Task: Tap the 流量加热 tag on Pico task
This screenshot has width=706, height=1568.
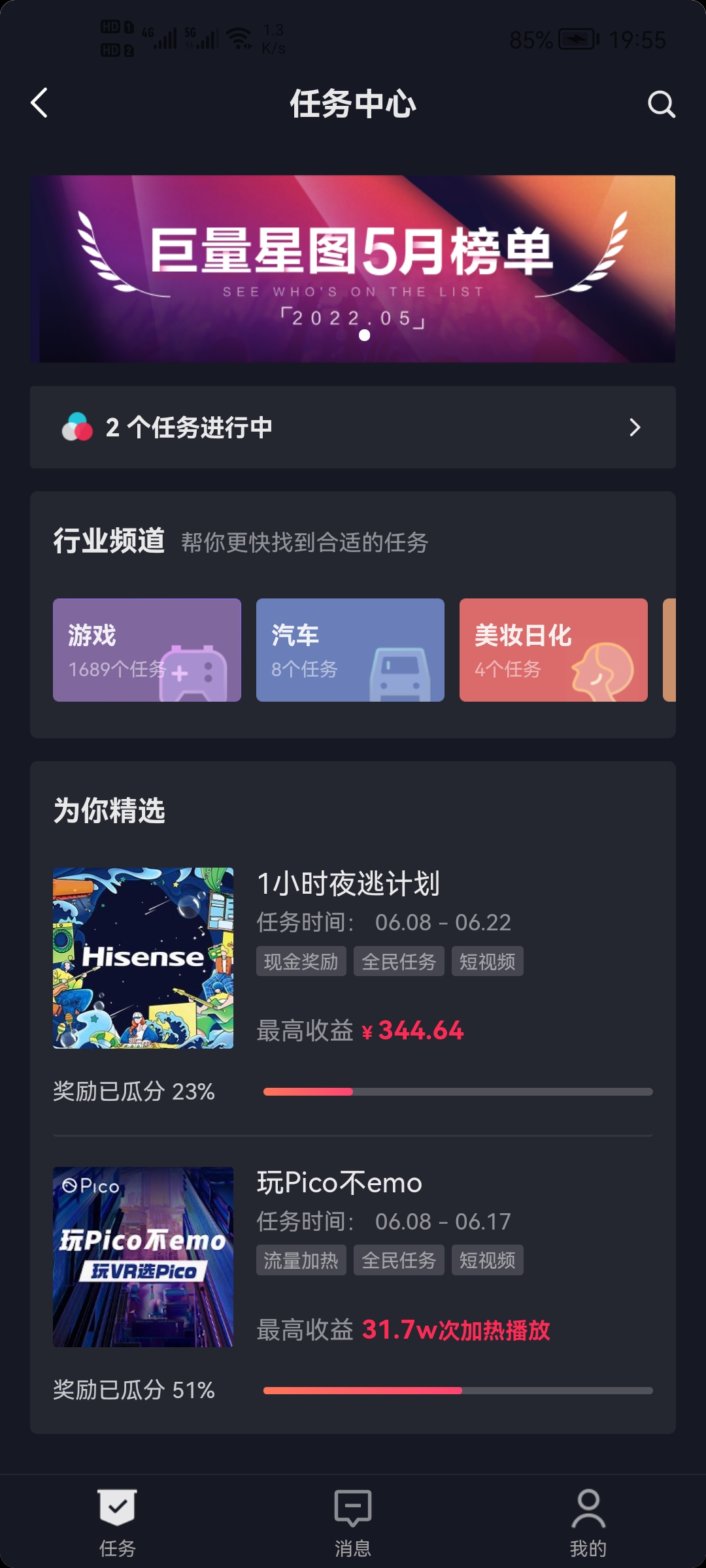Action: 301,1260
